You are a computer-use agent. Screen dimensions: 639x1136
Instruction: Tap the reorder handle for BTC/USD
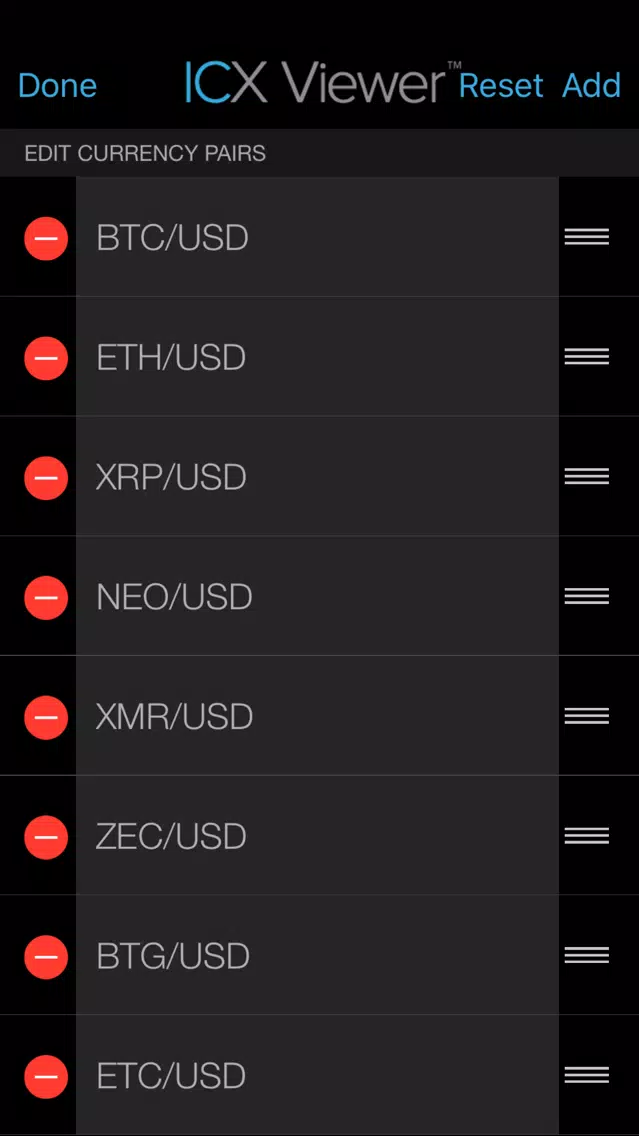[587, 237]
